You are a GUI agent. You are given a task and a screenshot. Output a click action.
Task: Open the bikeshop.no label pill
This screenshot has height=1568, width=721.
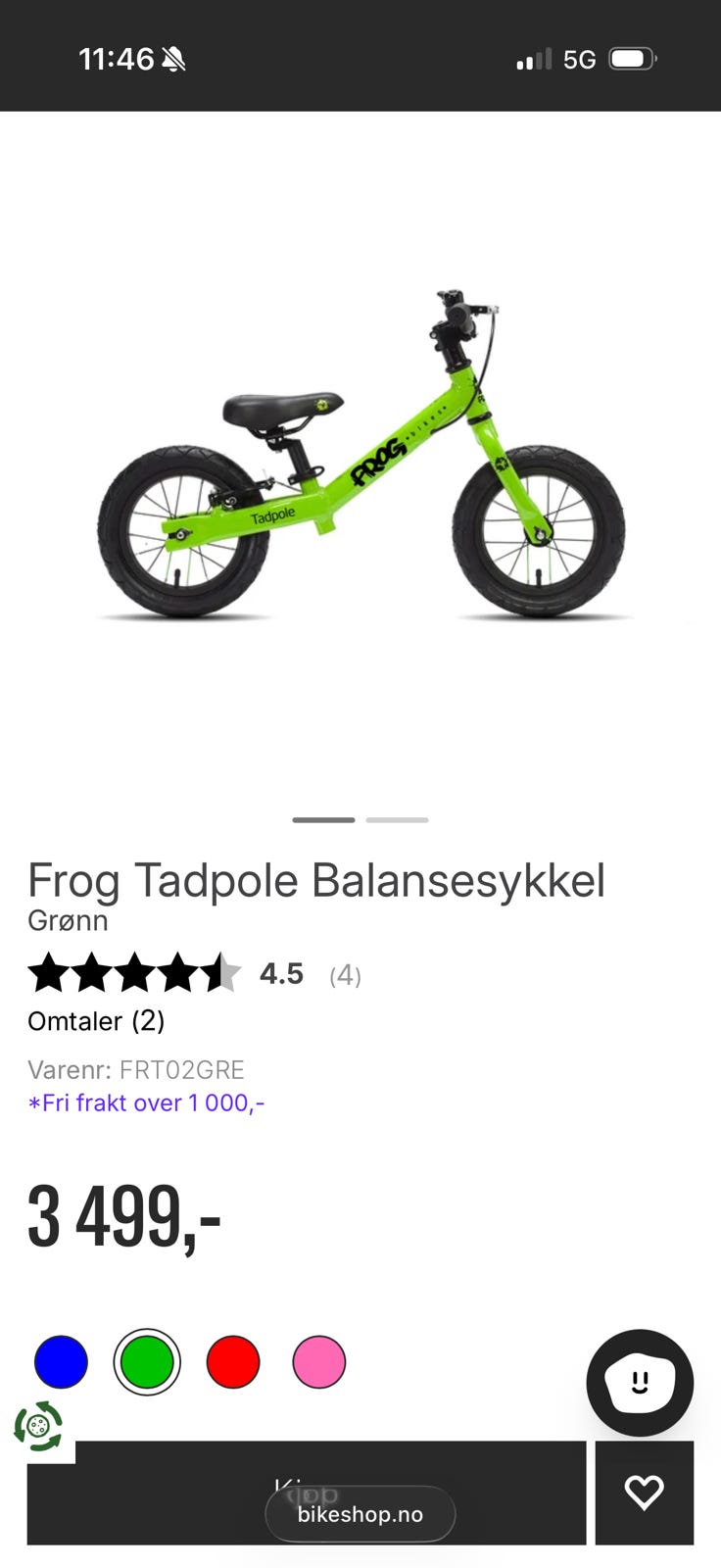[359, 1514]
